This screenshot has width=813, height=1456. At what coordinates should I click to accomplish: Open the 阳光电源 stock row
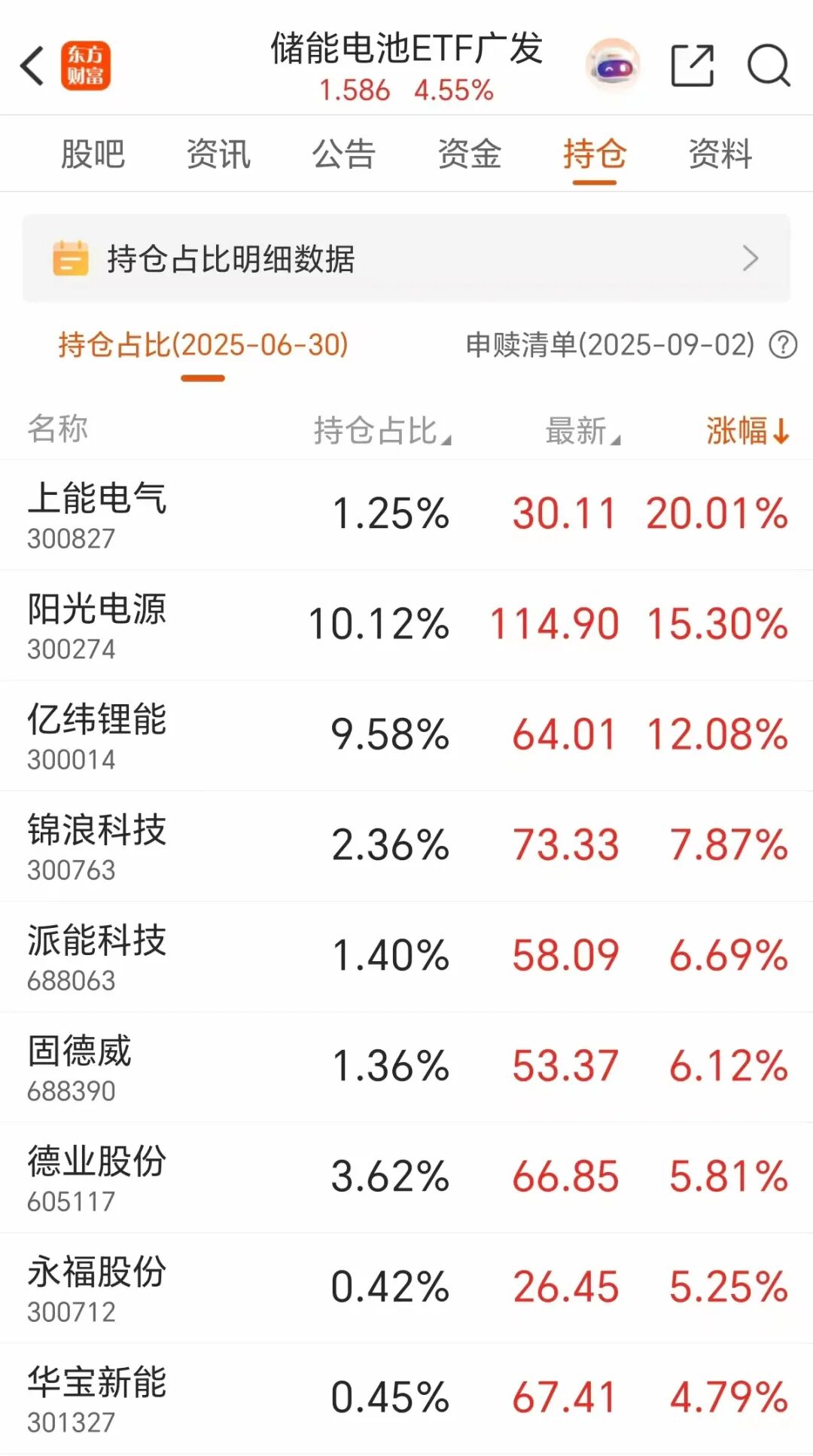point(406,625)
